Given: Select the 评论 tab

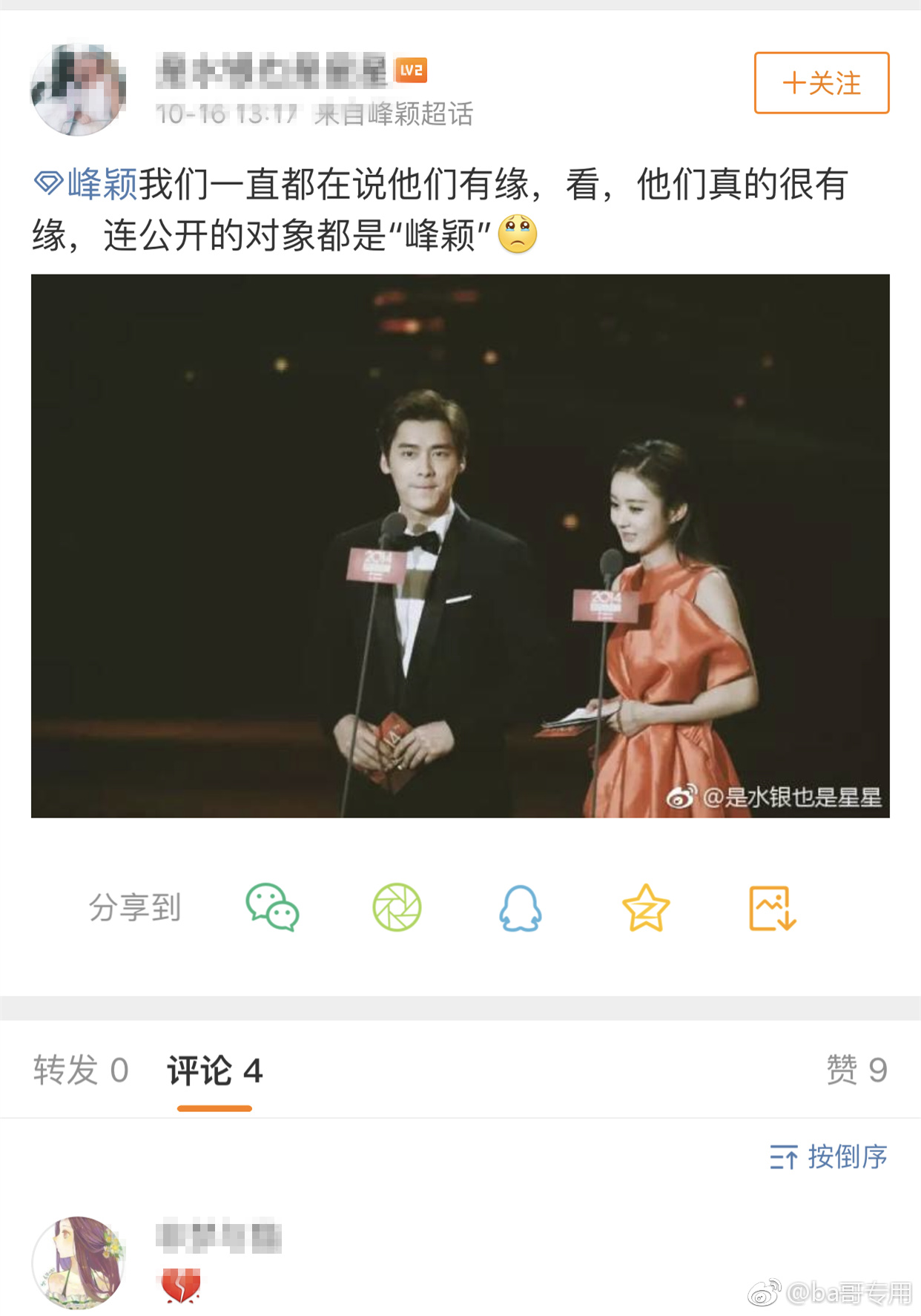Looking at the screenshot, I should click(x=214, y=1070).
